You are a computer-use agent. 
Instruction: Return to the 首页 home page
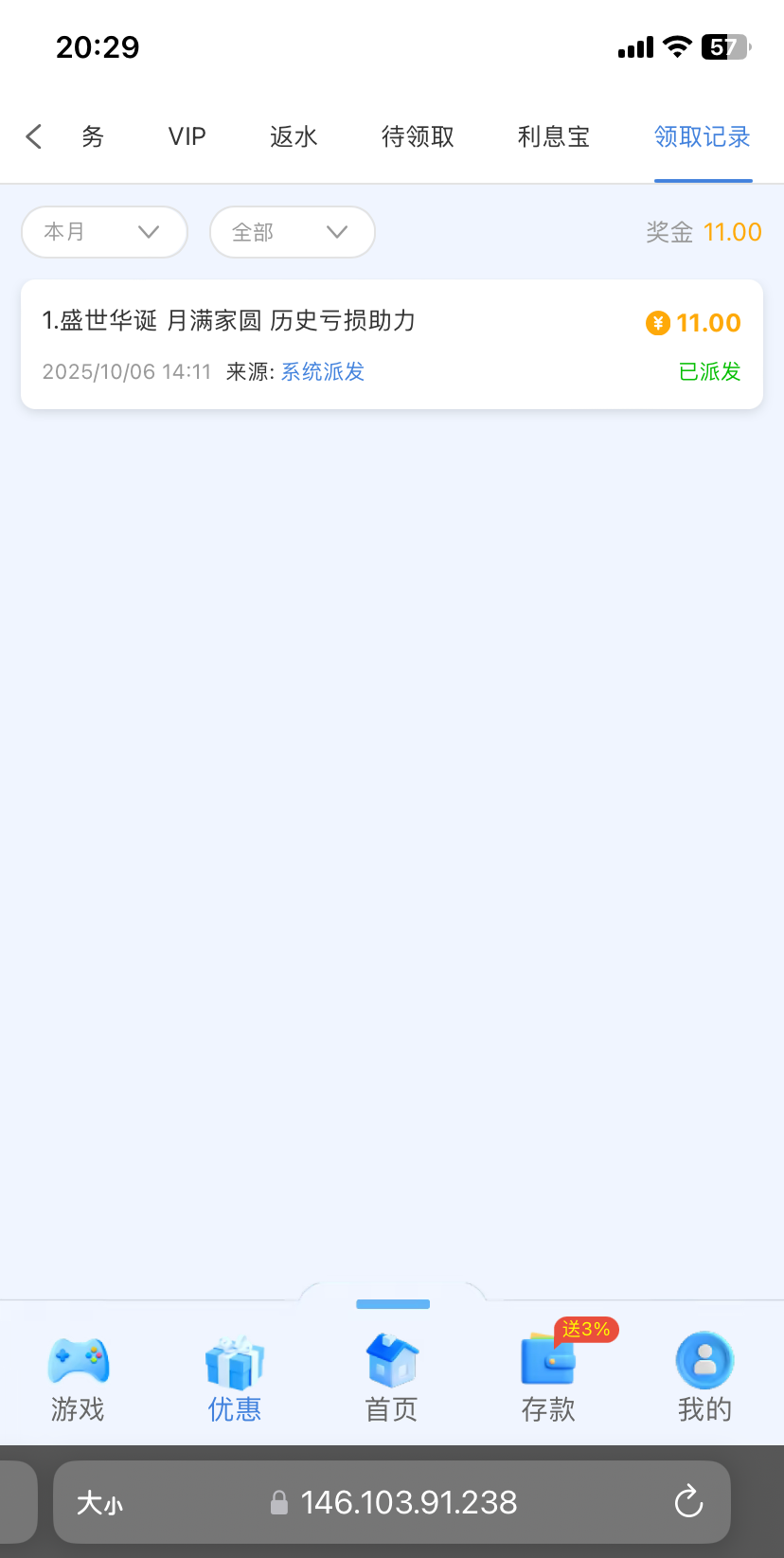pyautogui.click(x=391, y=1378)
